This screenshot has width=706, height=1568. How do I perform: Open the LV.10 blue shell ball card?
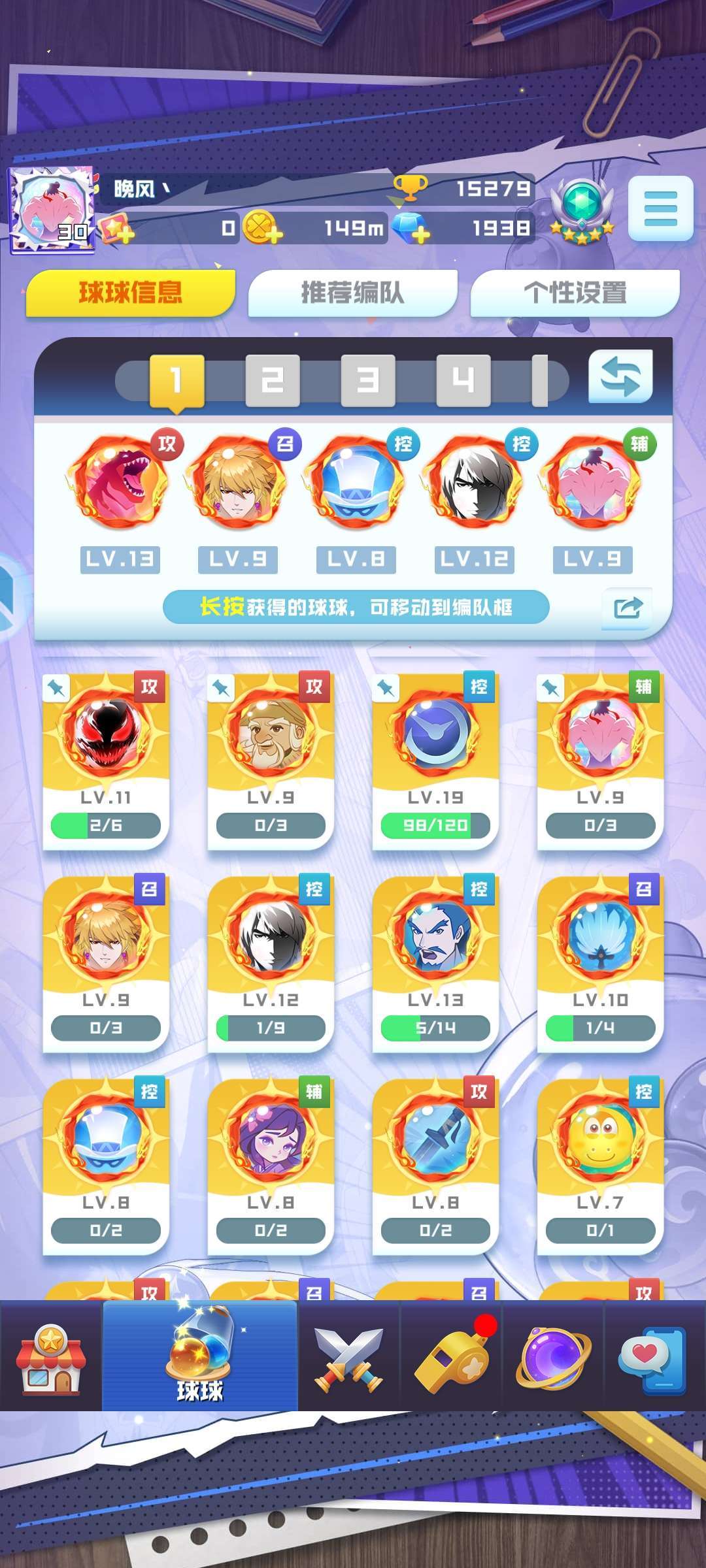(600, 964)
